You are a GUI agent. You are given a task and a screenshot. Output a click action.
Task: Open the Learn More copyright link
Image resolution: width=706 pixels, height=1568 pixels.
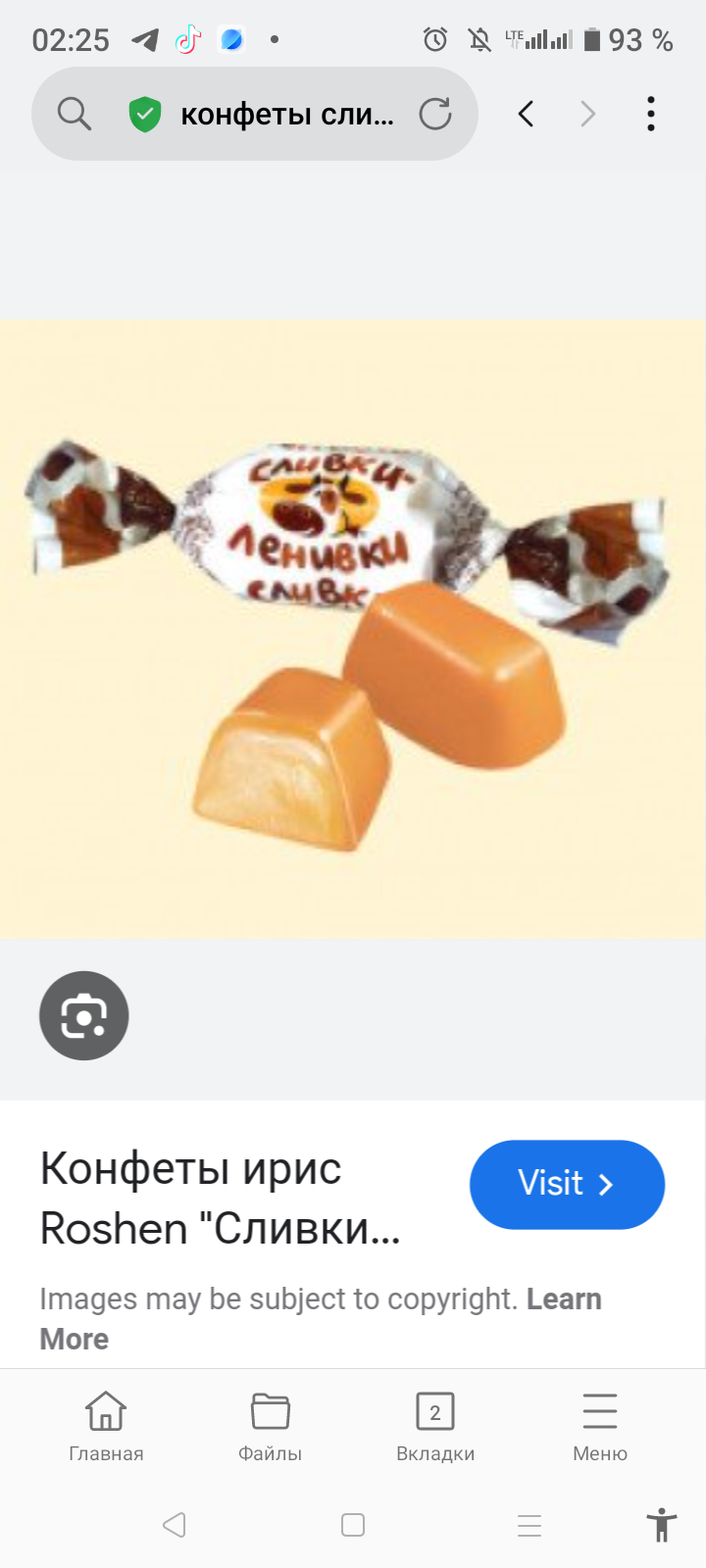pos(563,1299)
